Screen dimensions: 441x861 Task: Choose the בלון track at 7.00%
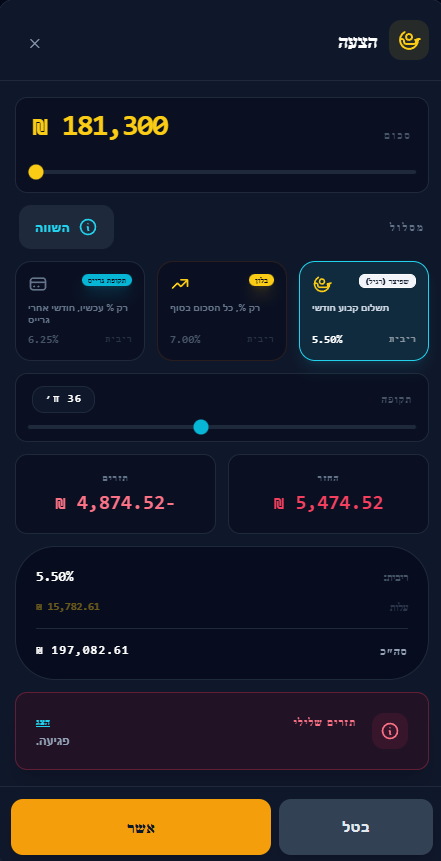point(222,311)
